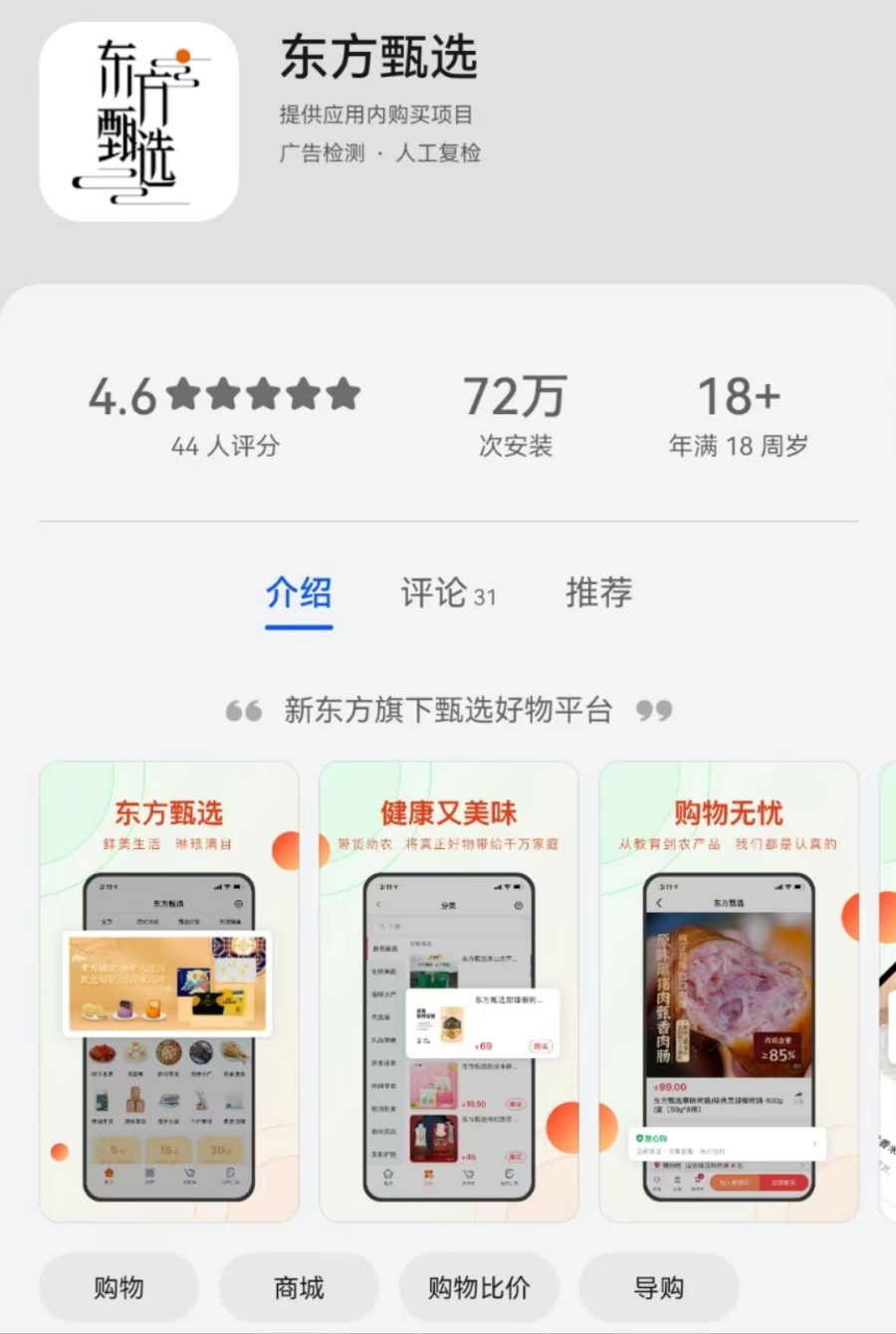
Task: Open the 健康又美味 screenshot preview
Action: click(449, 992)
